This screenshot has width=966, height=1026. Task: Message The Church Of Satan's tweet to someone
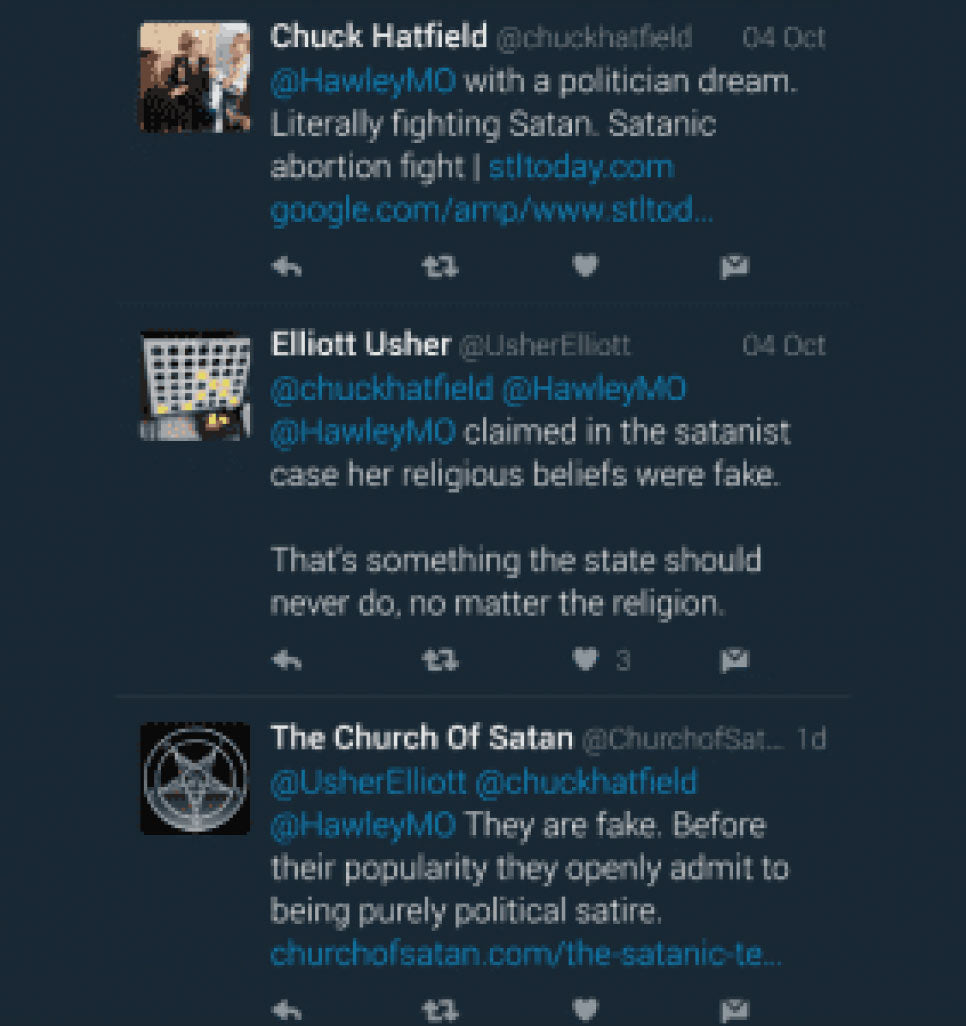[735, 1010]
